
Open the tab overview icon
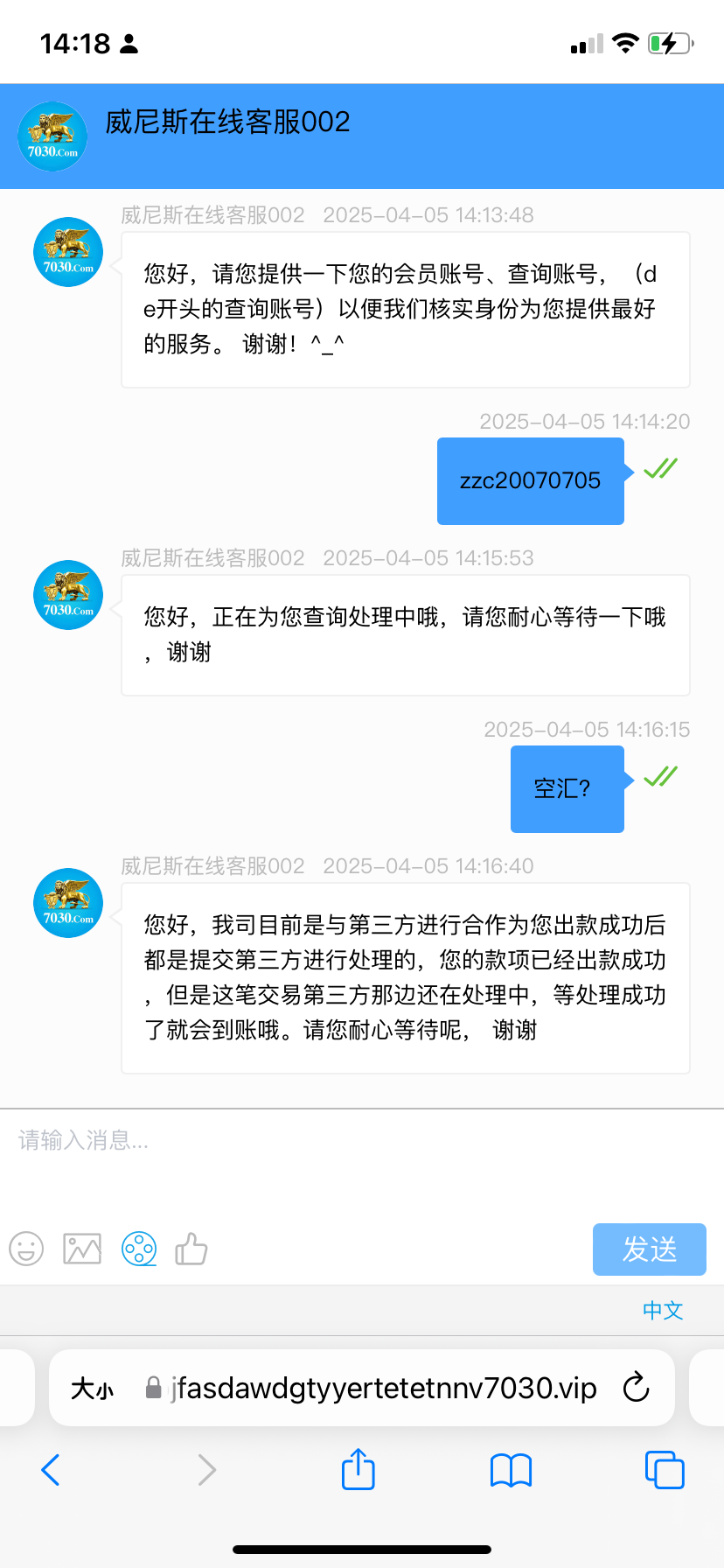coord(664,1470)
